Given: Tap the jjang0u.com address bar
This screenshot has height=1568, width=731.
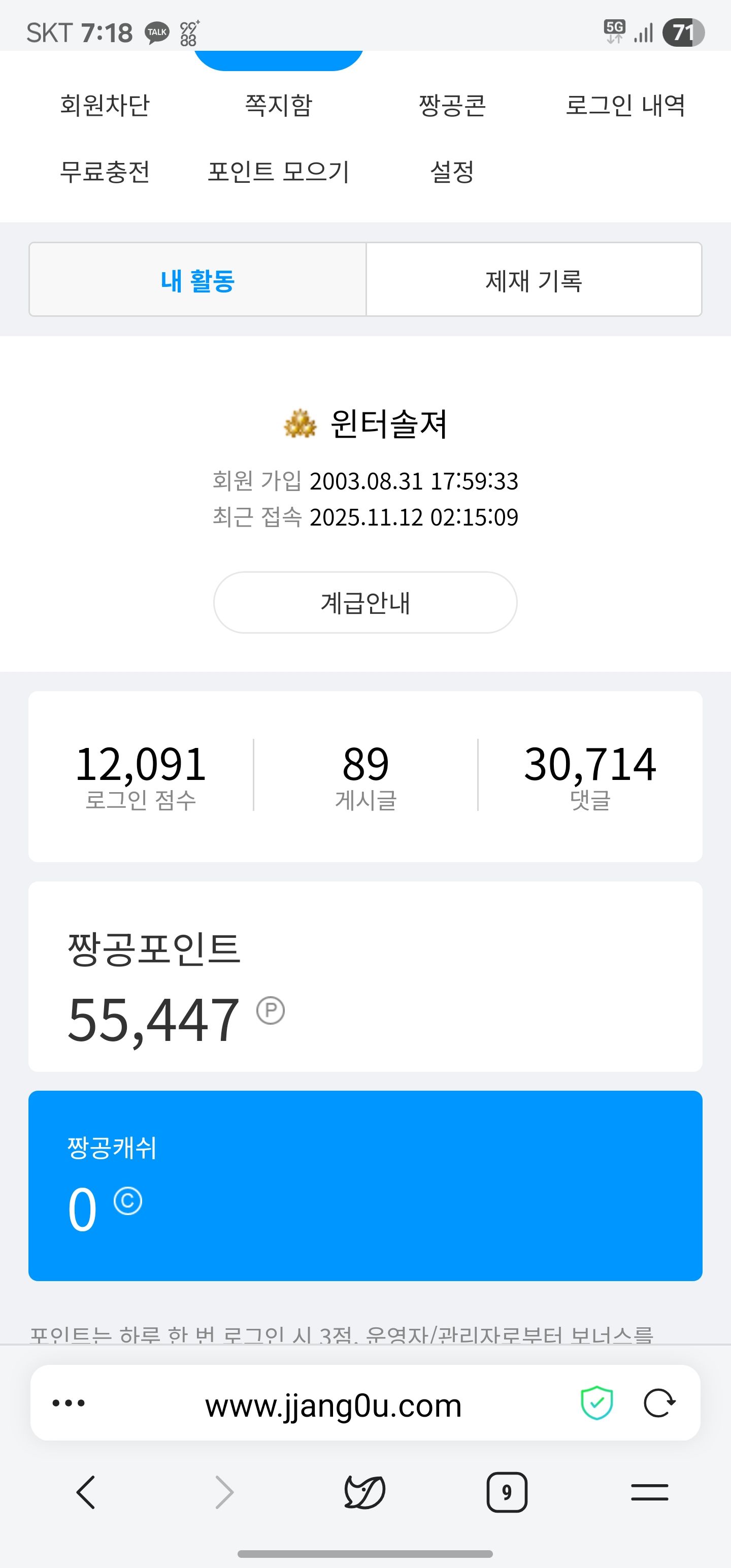Looking at the screenshot, I should (333, 1405).
